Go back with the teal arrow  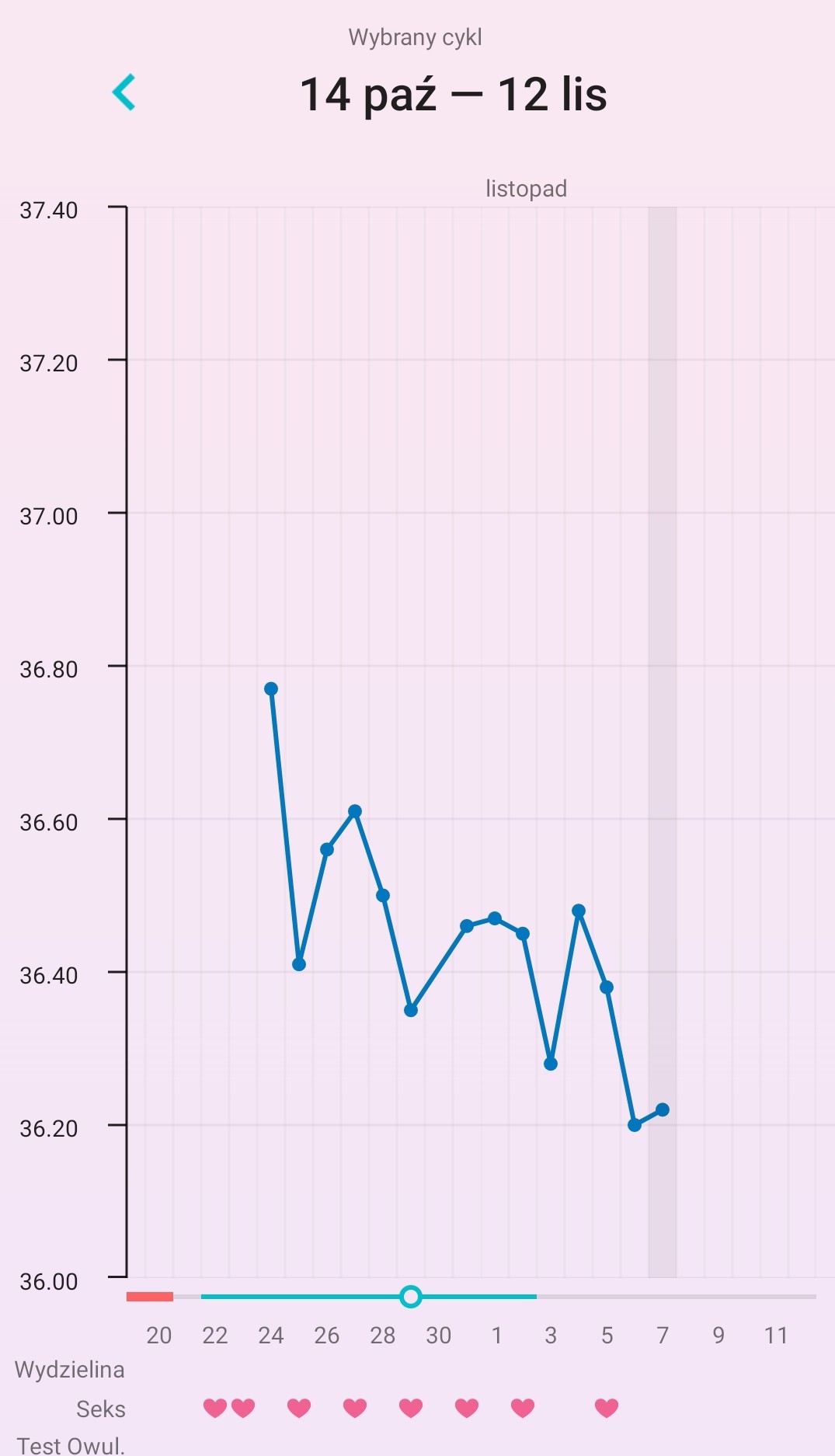click(x=124, y=92)
